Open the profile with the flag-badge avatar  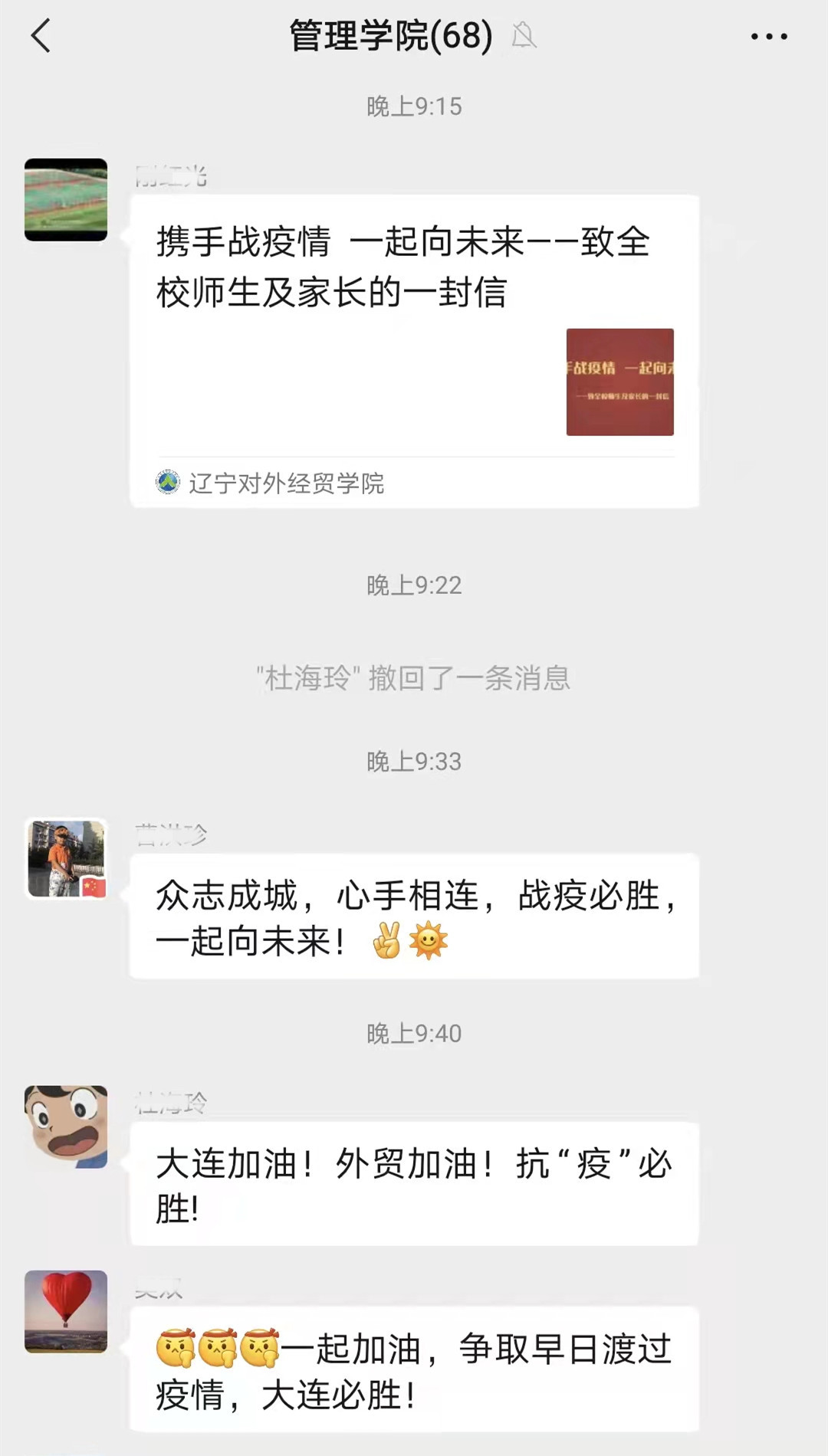[x=66, y=858]
